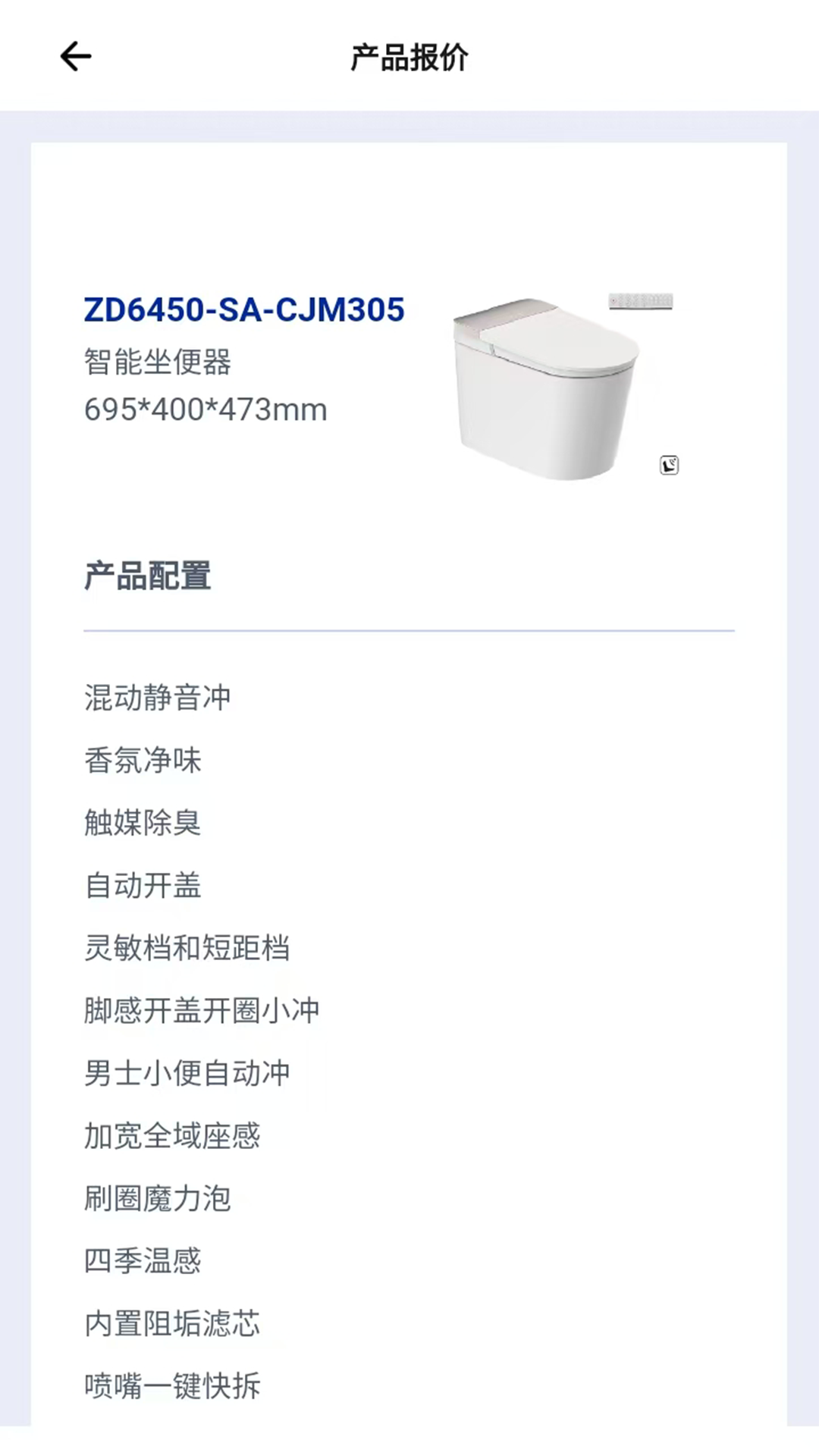Expand the 灵敏档和短距档 feature details

click(x=190, y=948)
